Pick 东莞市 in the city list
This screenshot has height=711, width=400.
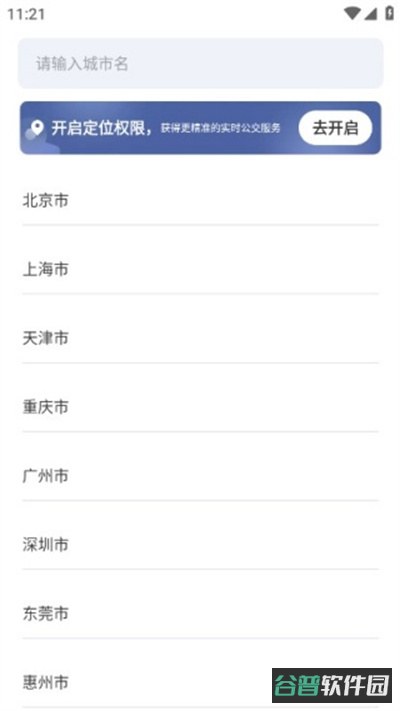click(200, 614)
